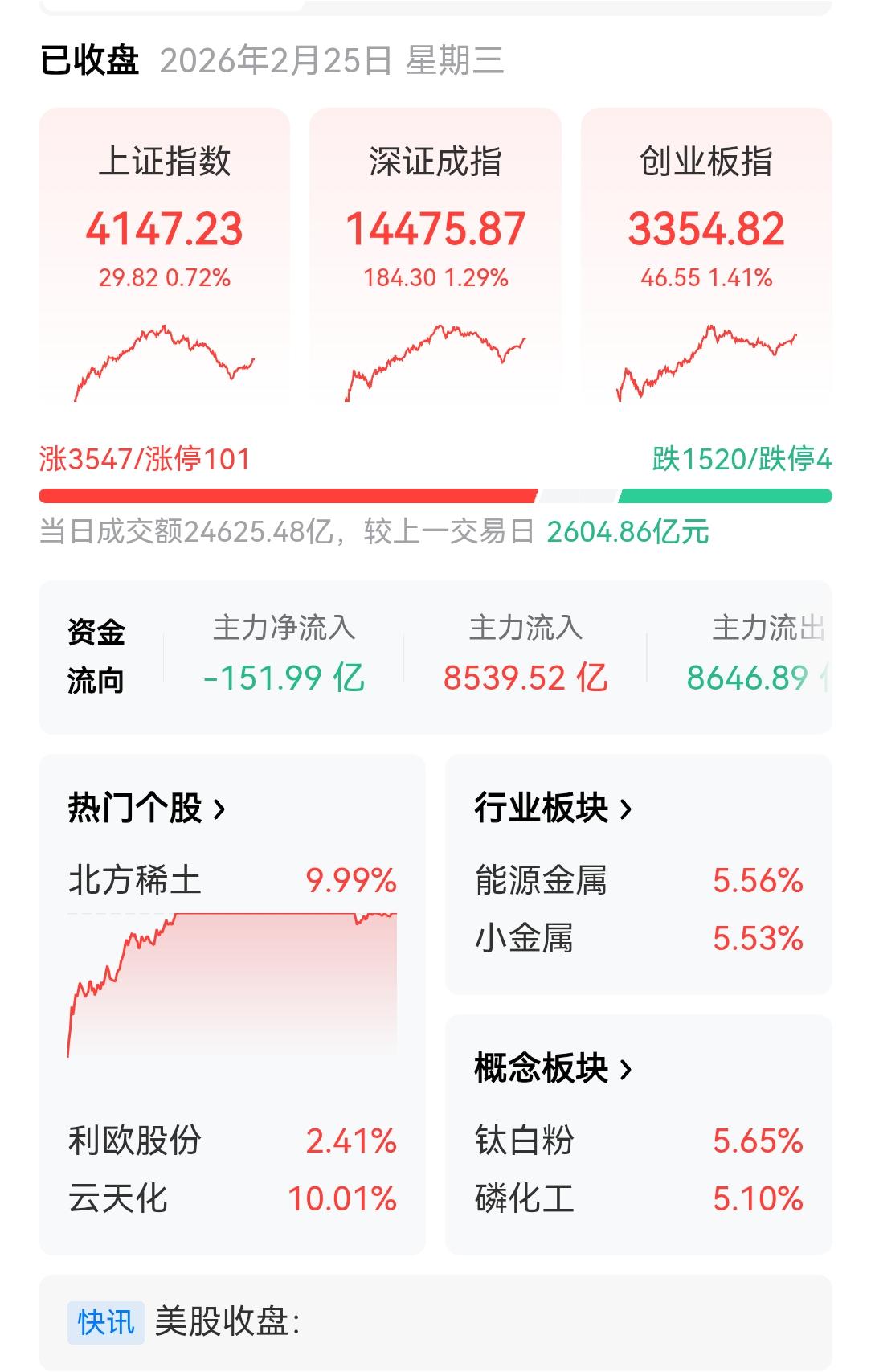Open the 资金流向 capital flow panel
The width and height of the screenshot is (871, 1372).
point(96,656)
